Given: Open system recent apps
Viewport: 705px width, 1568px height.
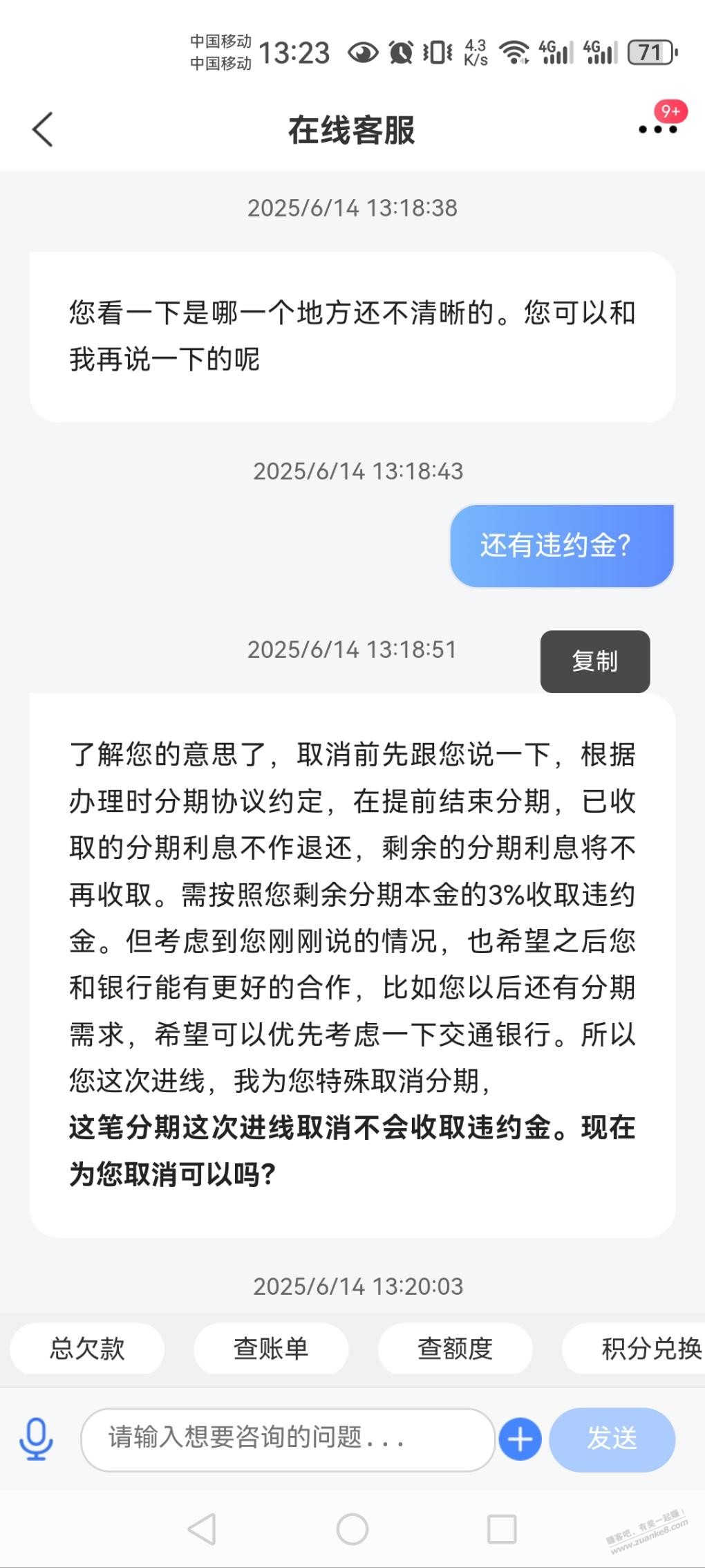Looking at the screenshot, I should click(502, 1529).
